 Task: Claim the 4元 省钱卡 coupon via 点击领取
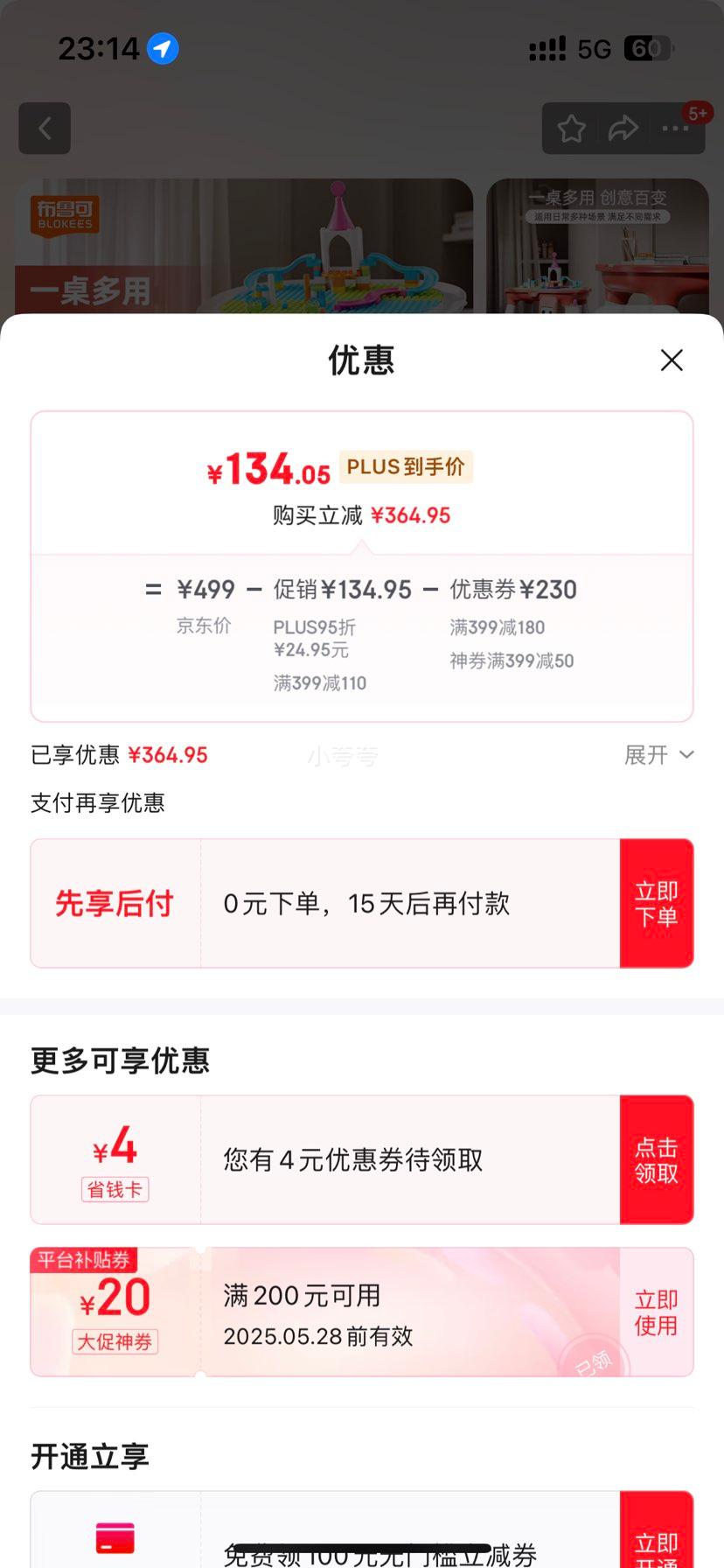point(657,1160)
